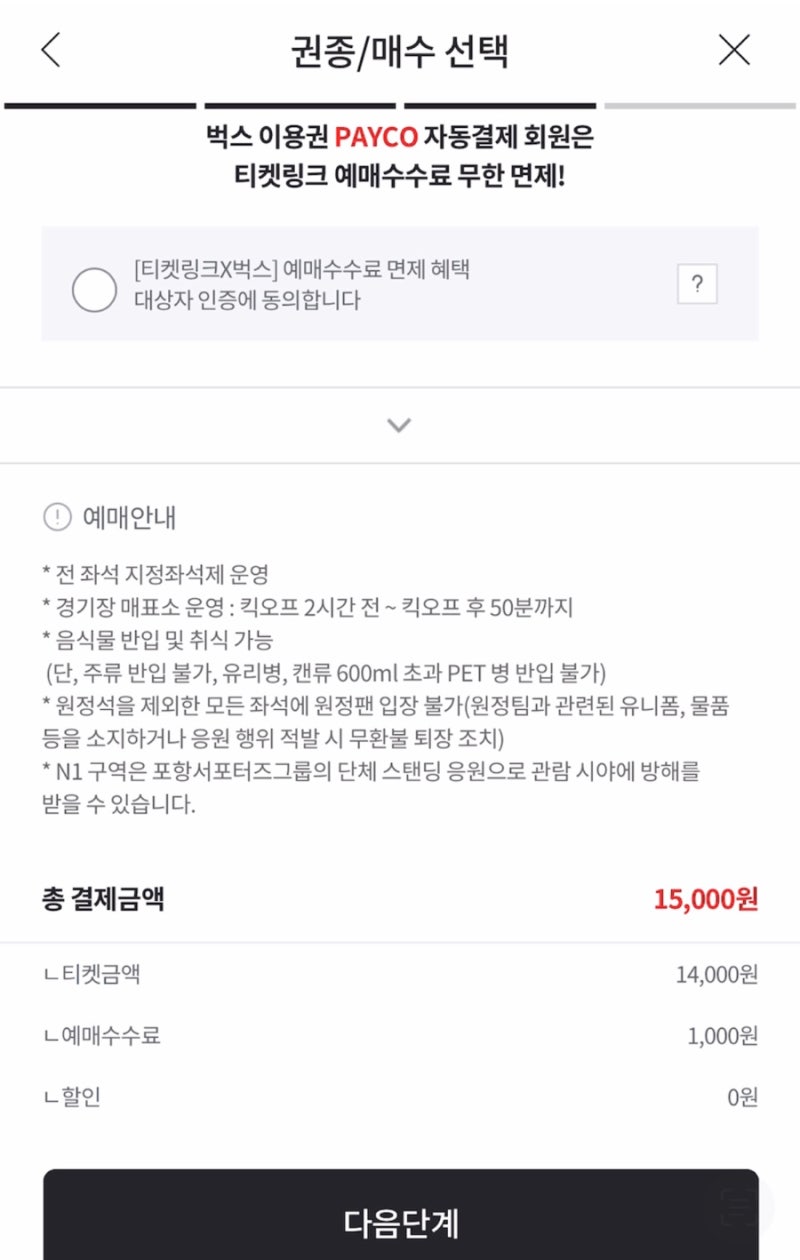This screenshot has width=800, height=1260.
Task: Click the first progress step segment
Action: coord(100,103)
